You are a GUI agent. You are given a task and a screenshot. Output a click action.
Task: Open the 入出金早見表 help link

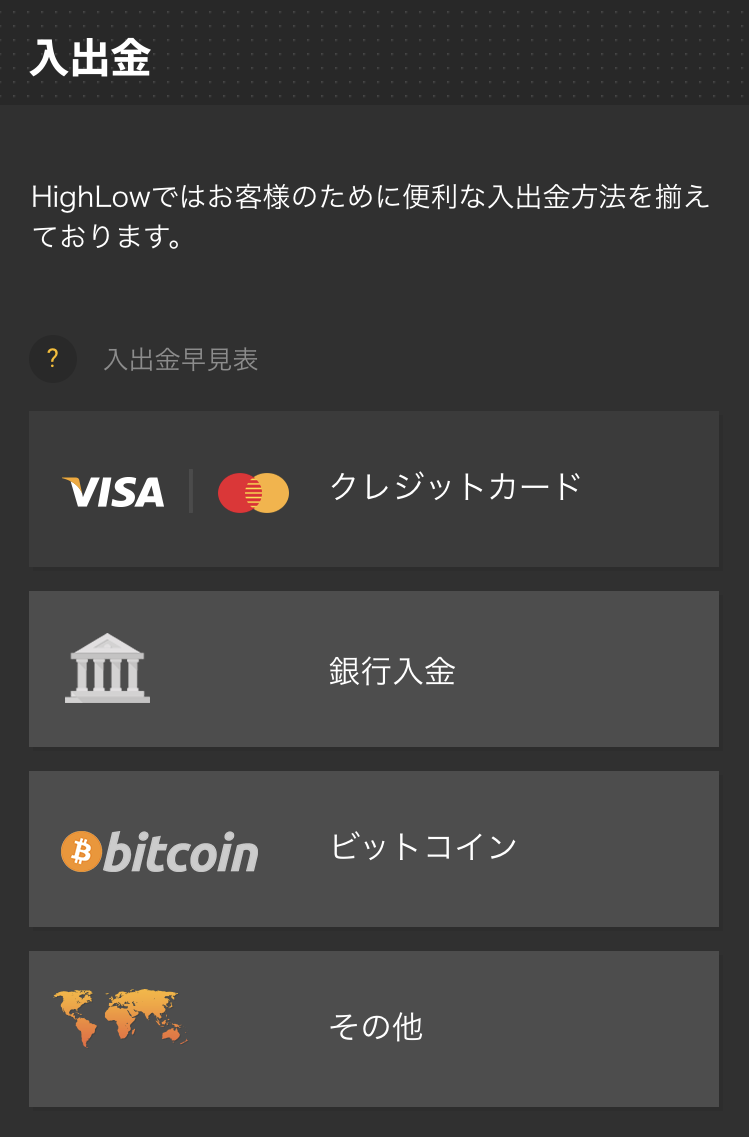point(180,360)
